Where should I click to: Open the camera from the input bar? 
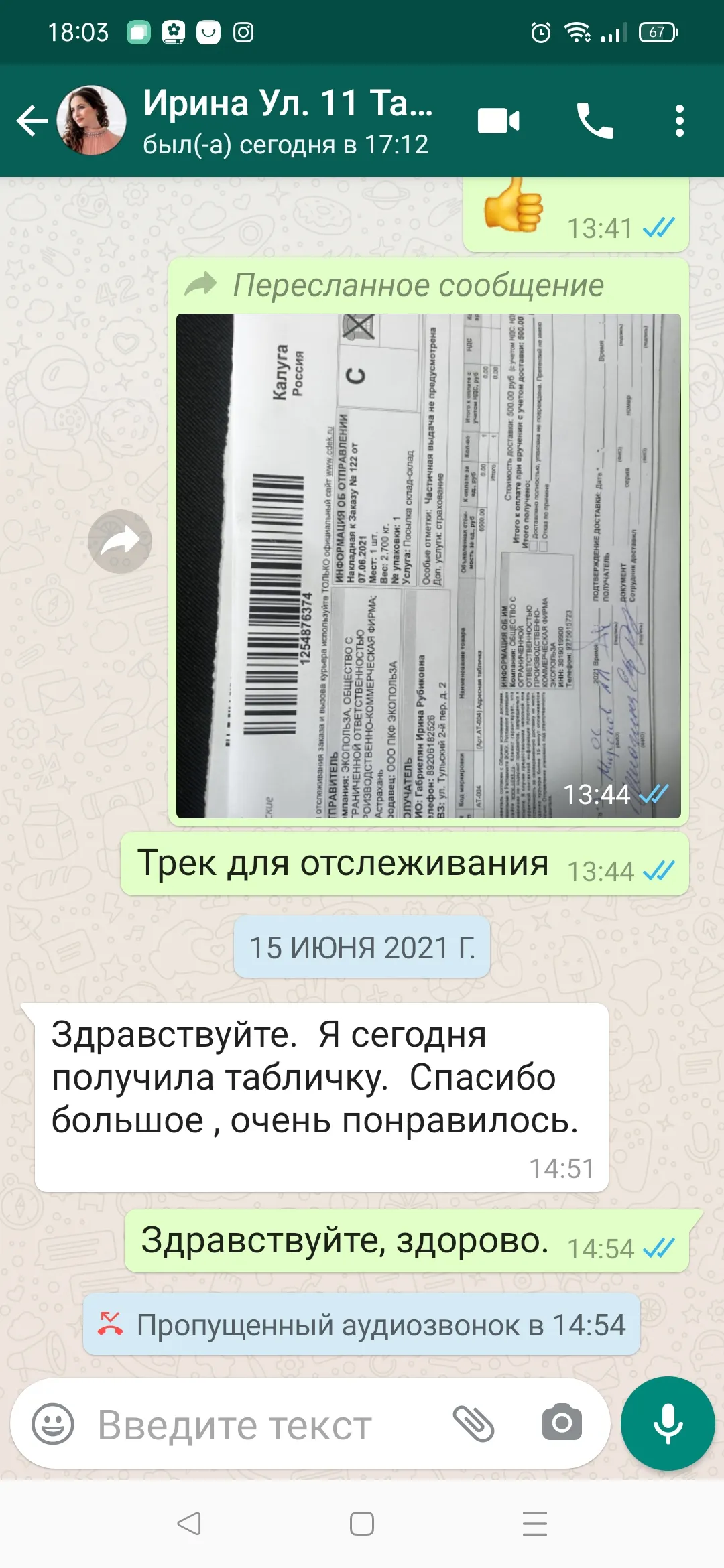click(x=562, y=1423)
